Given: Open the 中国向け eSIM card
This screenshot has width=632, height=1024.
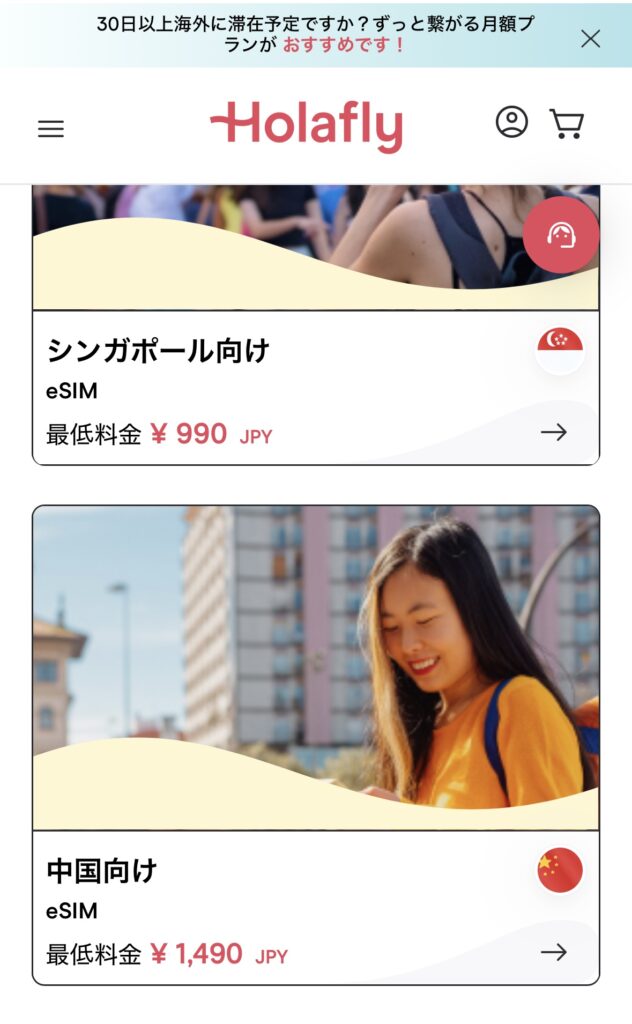Looking at the screenshot, I should pyautogui.click(x=316, y=908).
